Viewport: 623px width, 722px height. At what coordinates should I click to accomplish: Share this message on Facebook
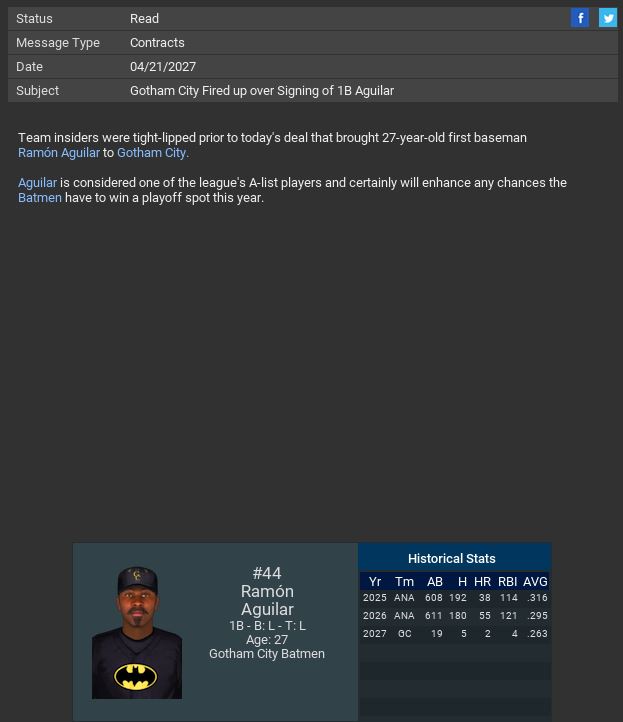[x=580, y=18]
